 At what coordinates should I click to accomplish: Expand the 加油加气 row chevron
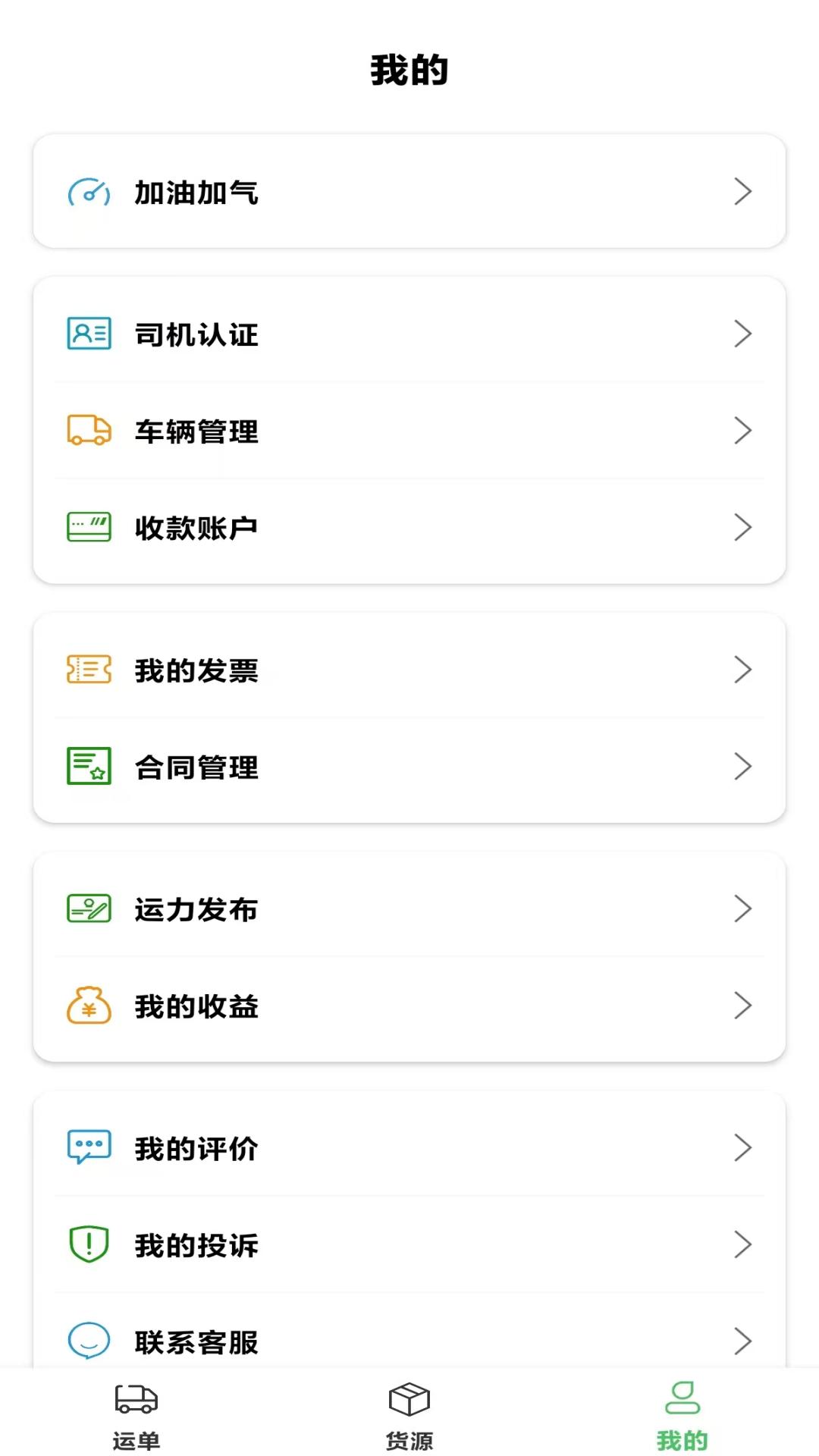(x=743, y=193)
